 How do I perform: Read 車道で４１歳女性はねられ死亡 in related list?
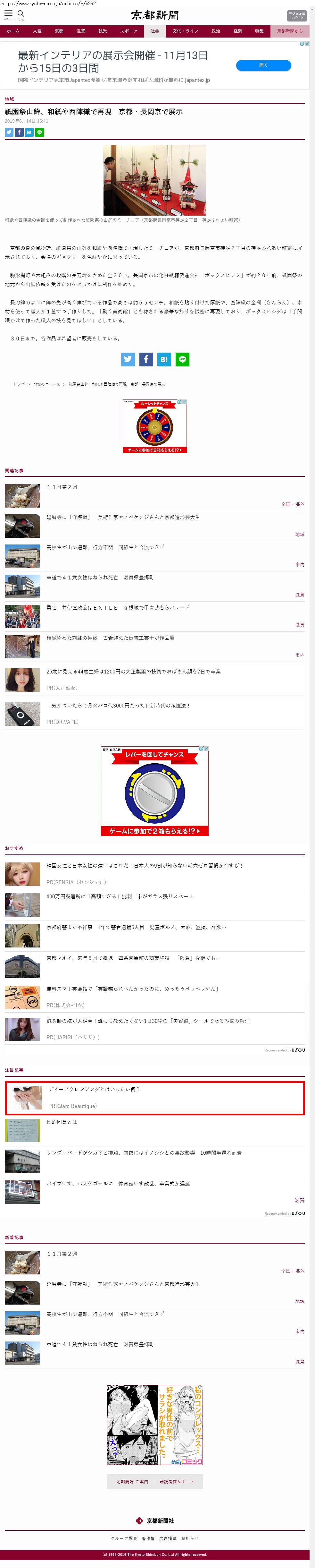point(100,577)
